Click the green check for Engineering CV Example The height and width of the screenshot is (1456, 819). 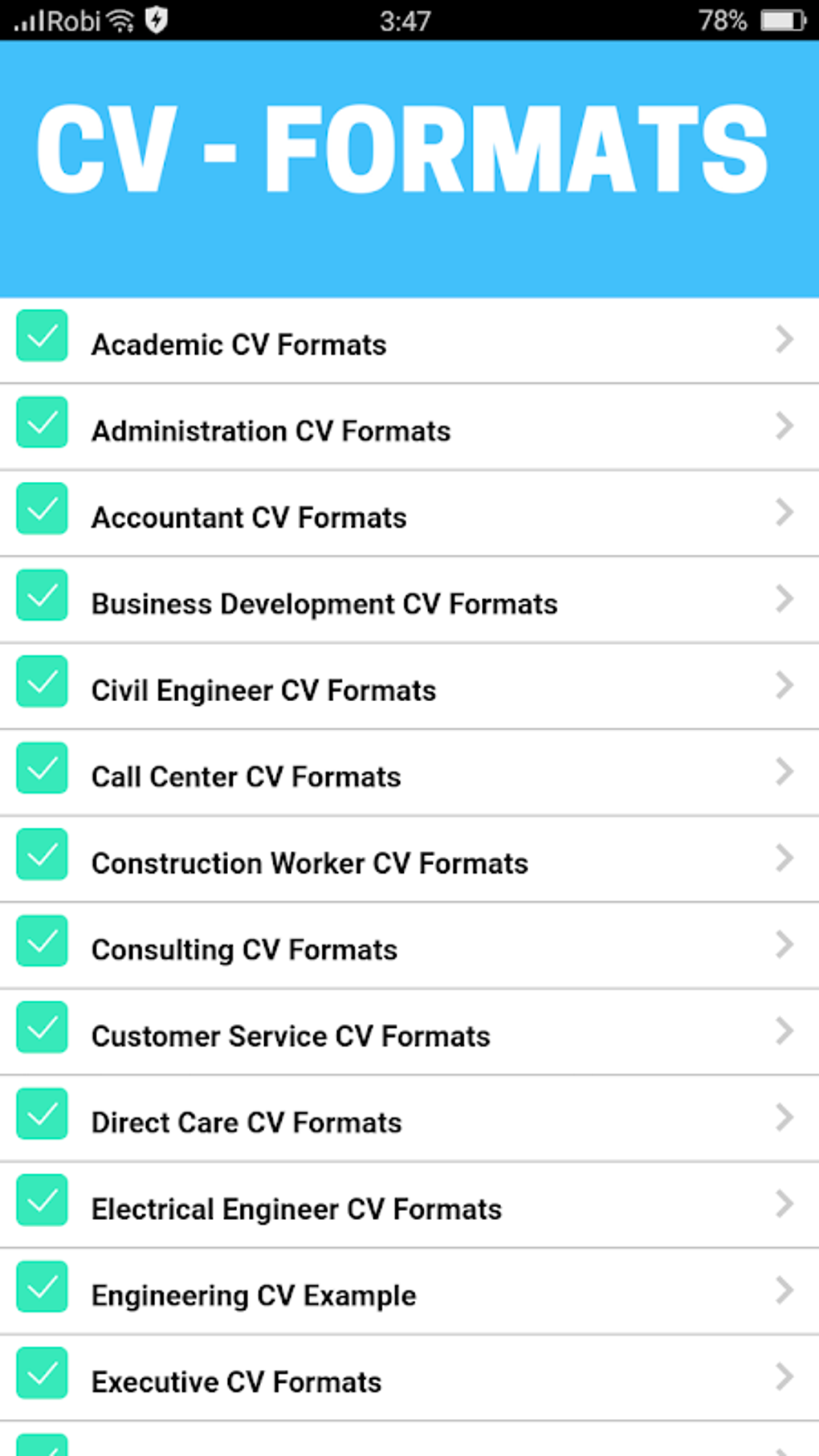point(41,1287)
